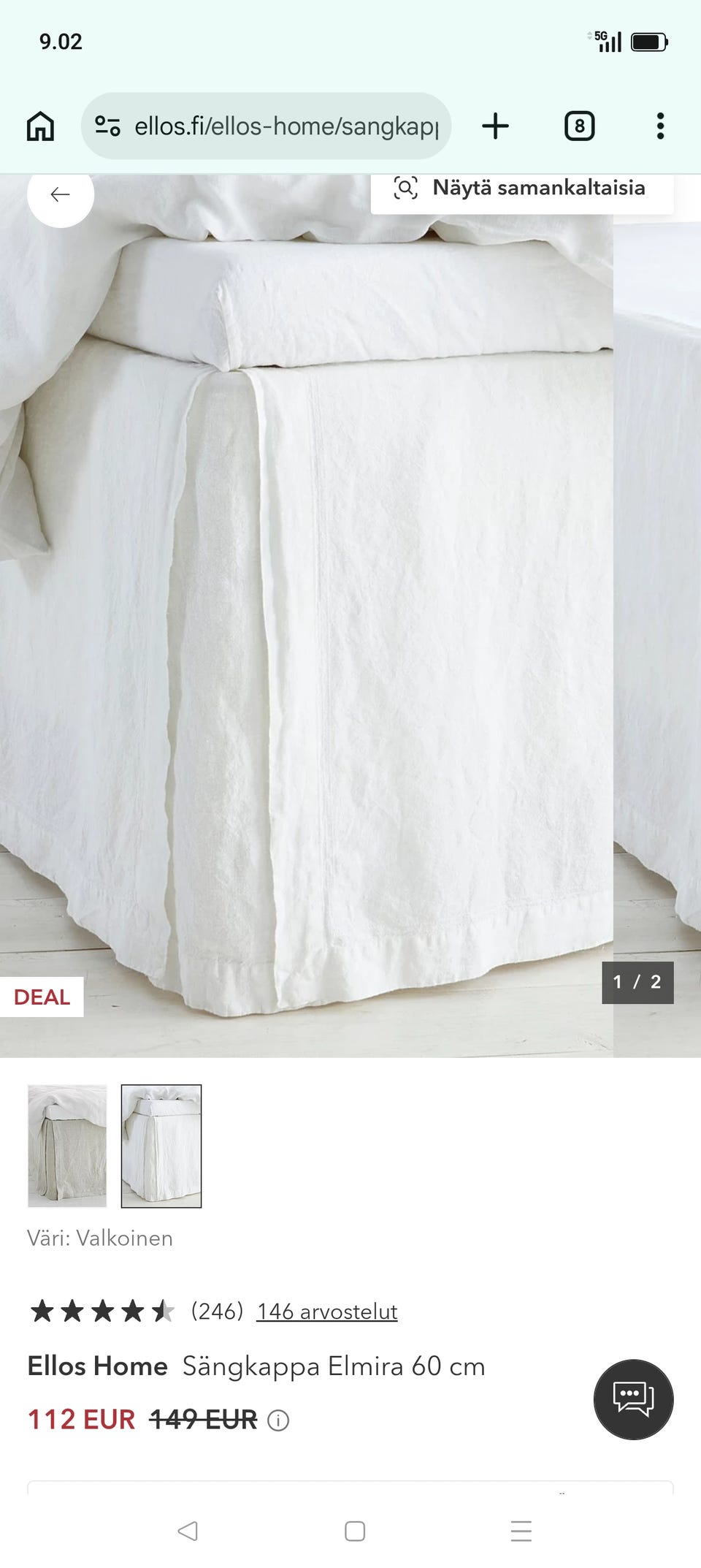Open the browser home page
701x1568 pixels.
click(x=40, y=126)
